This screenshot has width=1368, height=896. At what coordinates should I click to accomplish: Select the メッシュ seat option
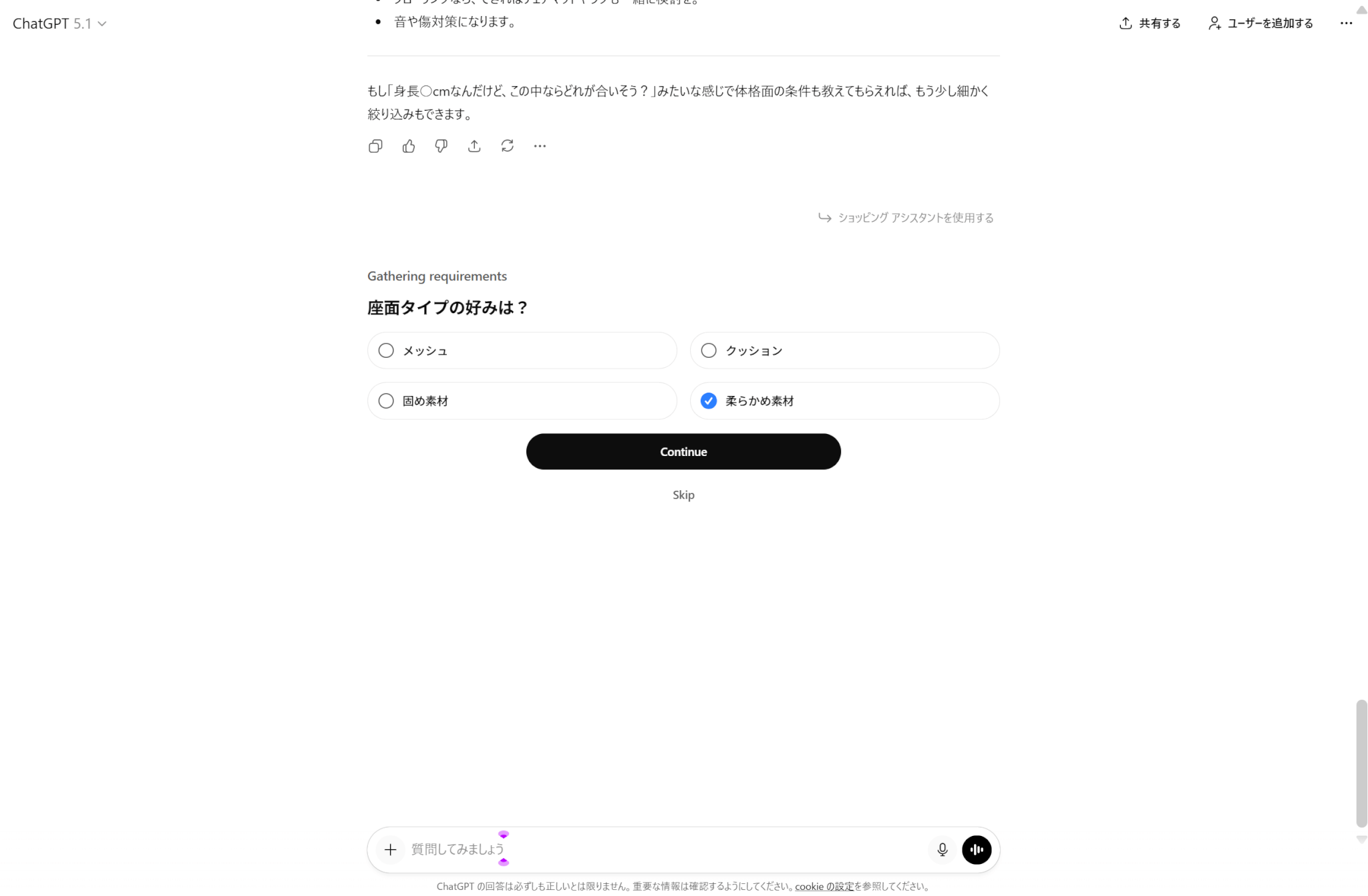(522, 351)
